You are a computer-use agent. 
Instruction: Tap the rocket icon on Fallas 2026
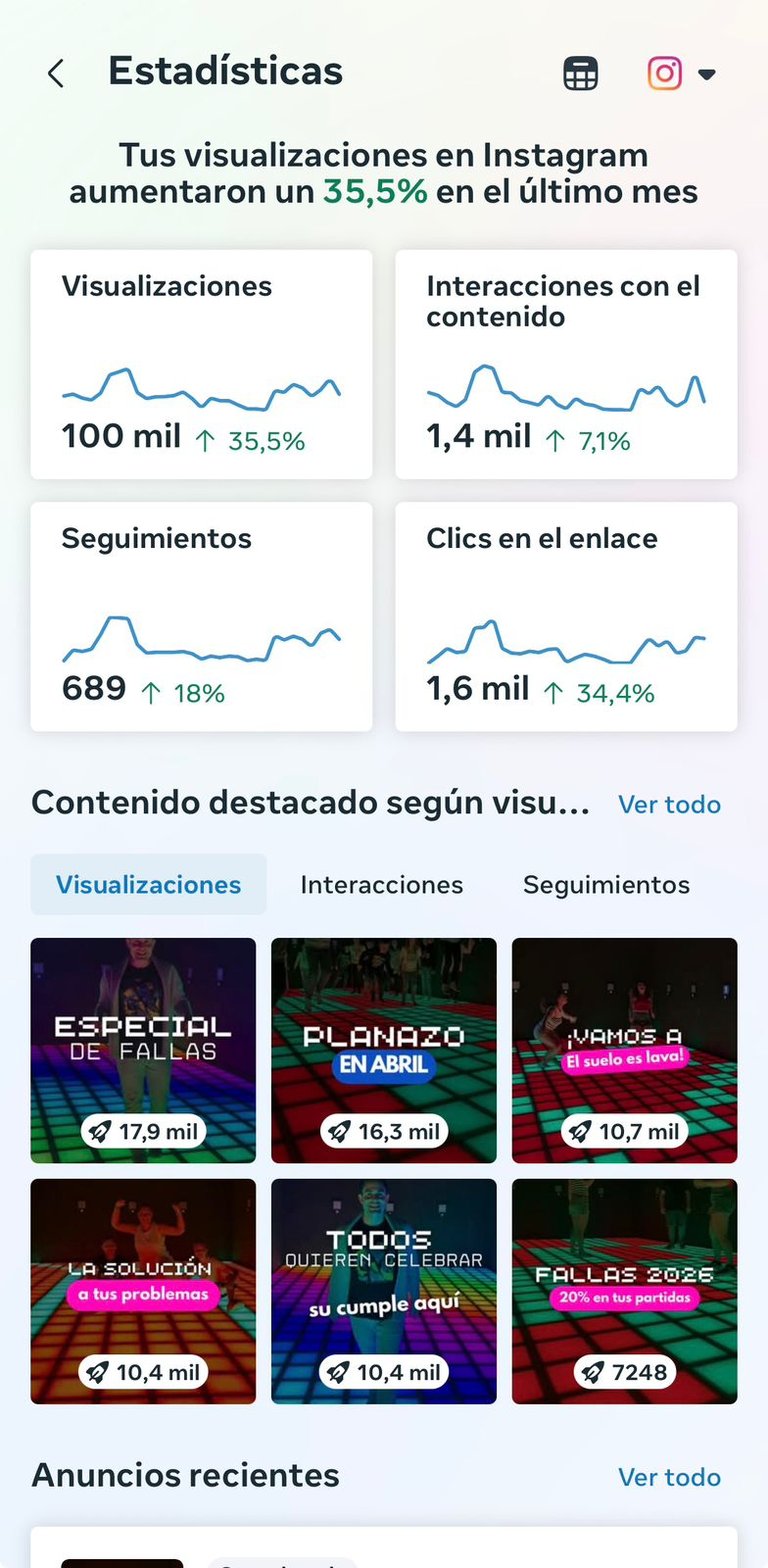(591, 1372)
